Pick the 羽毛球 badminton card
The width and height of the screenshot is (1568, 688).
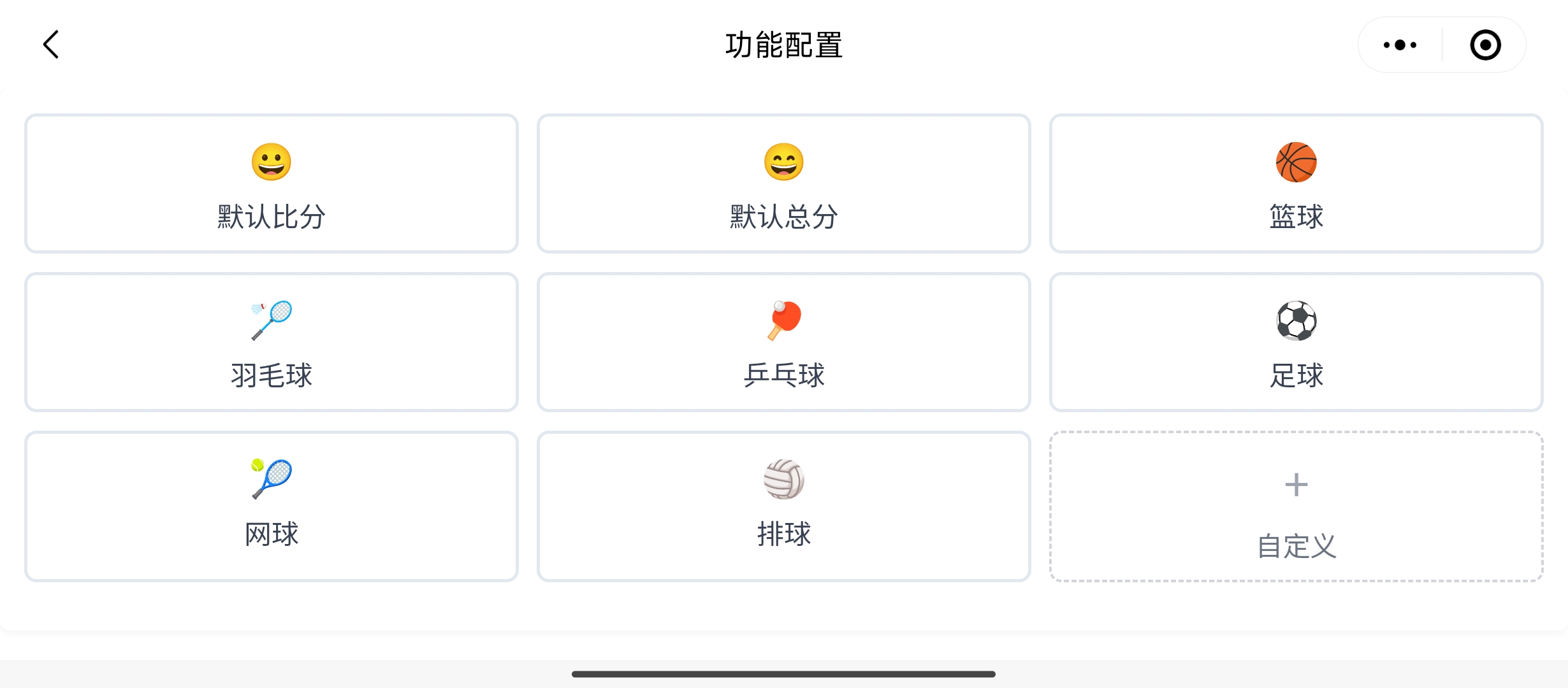point(272,342)
